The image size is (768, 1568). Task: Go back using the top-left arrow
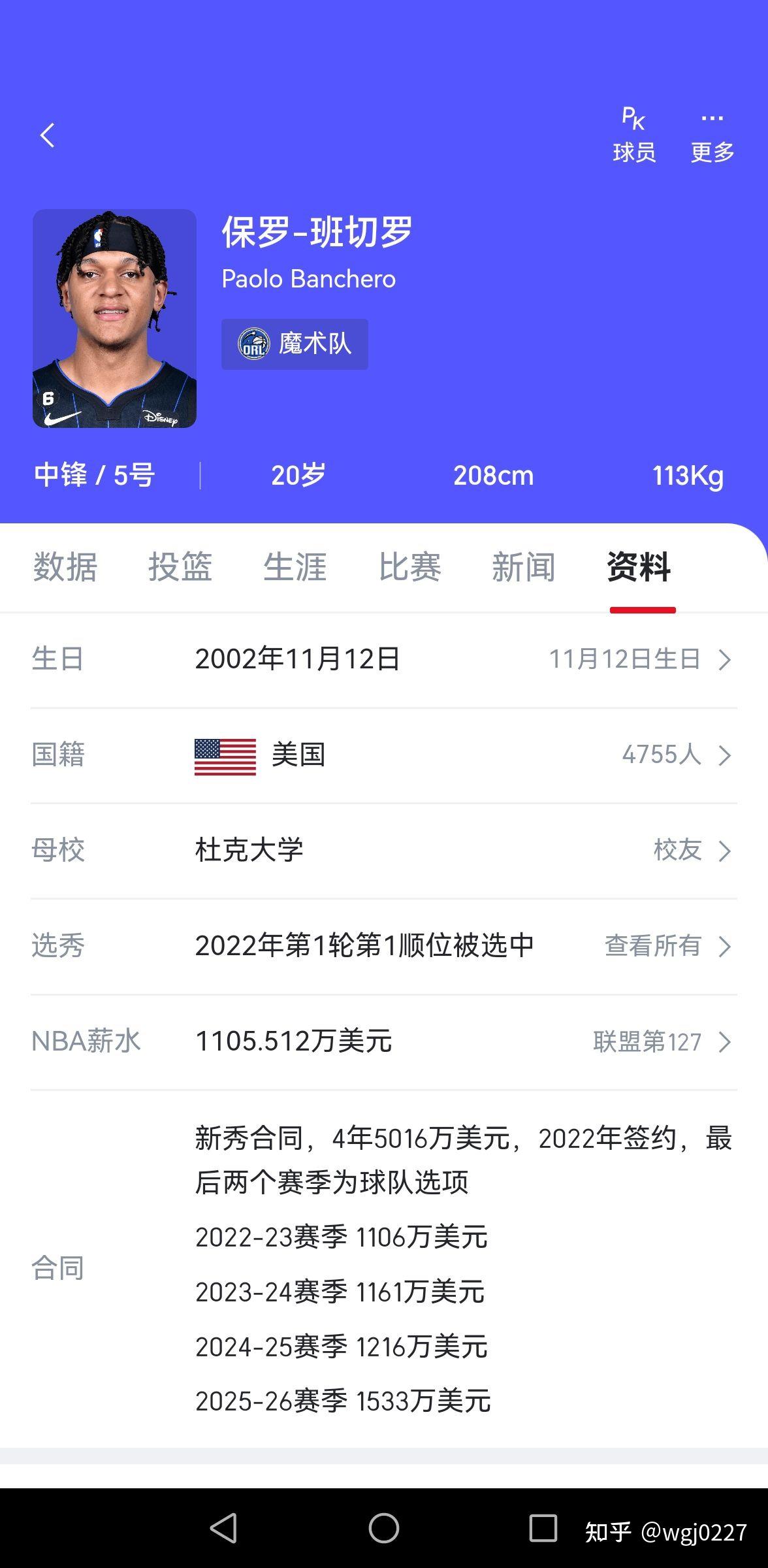point(47,135)
